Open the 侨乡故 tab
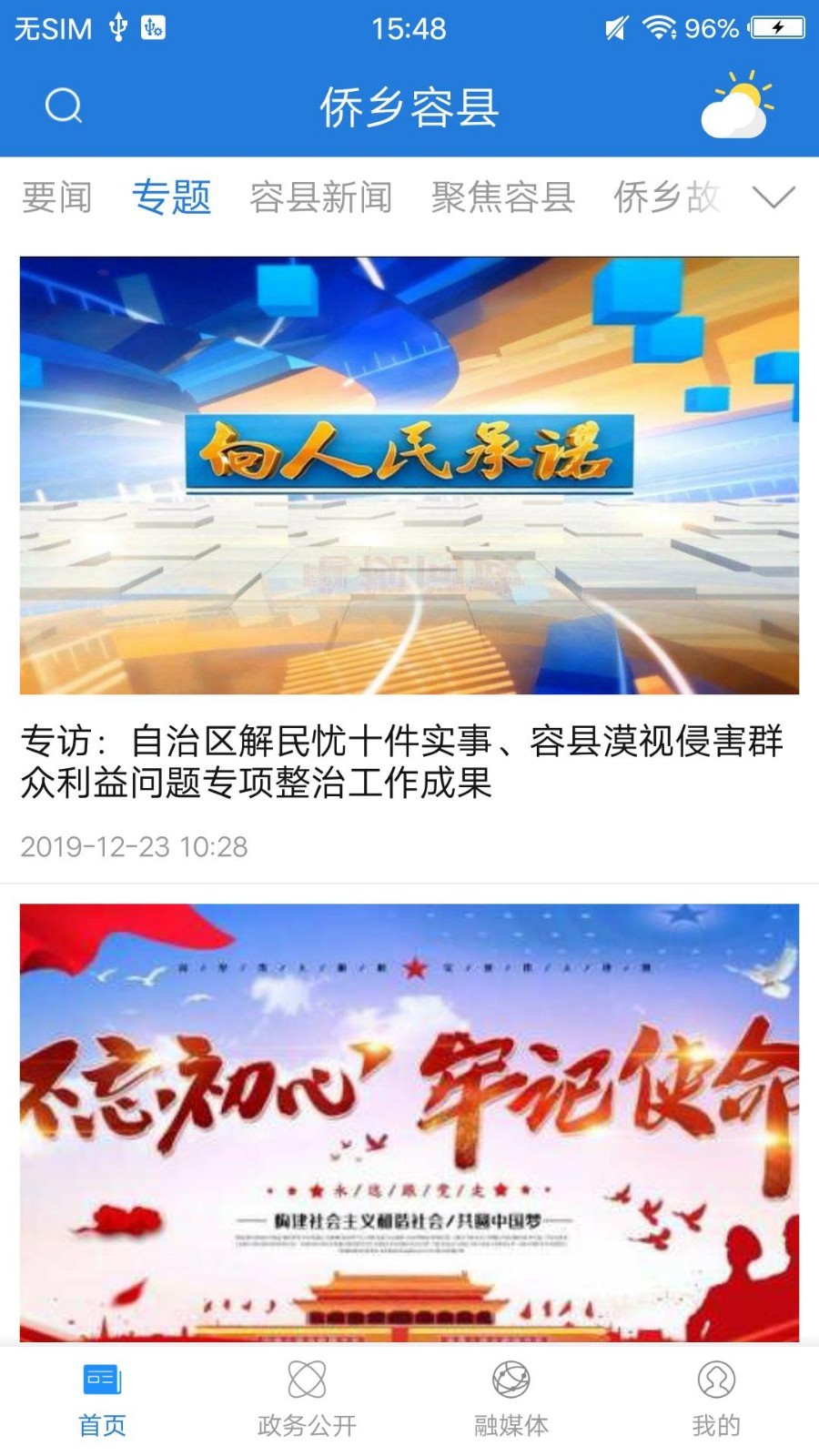 click(x=667, y=197)
